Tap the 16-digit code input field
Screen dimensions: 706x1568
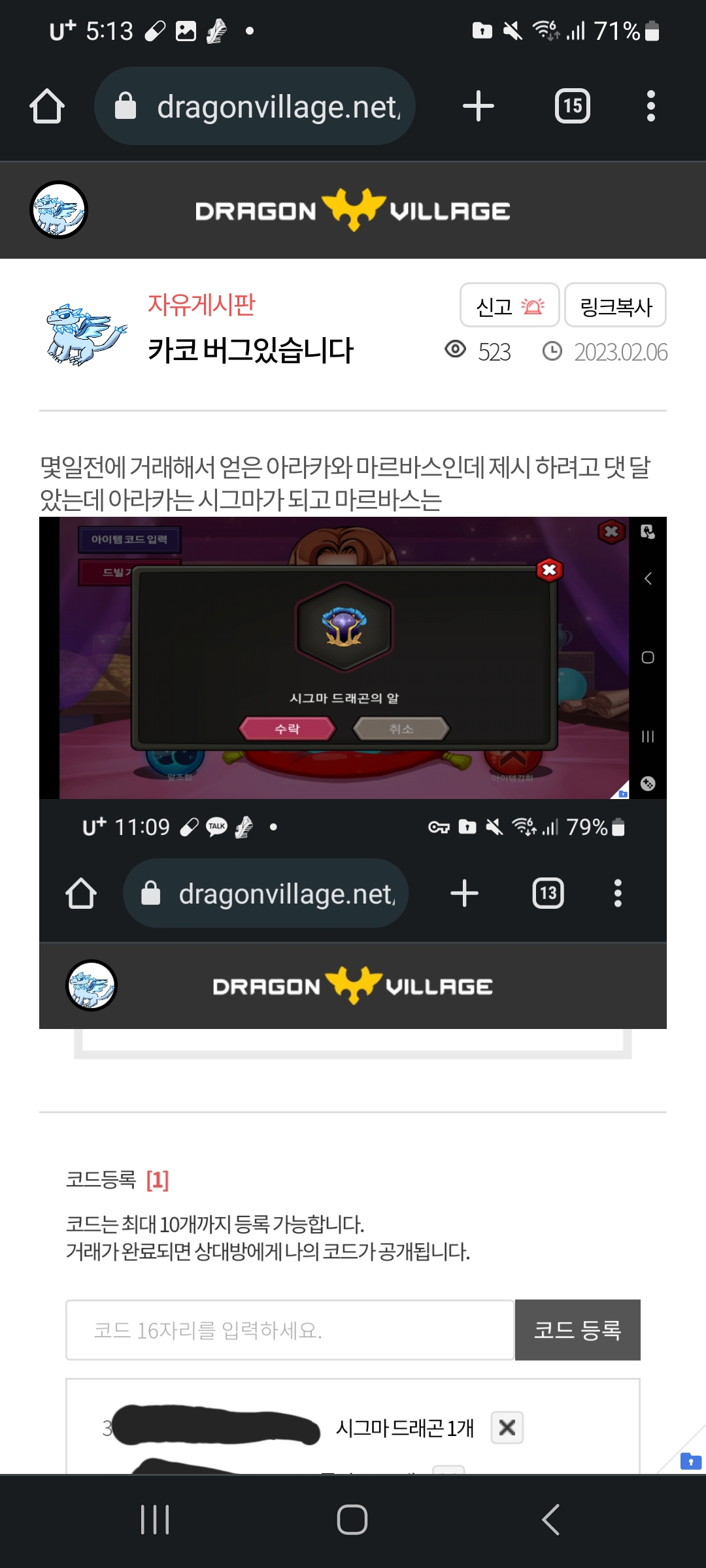pyautogui.click(x=290, y=1330)
